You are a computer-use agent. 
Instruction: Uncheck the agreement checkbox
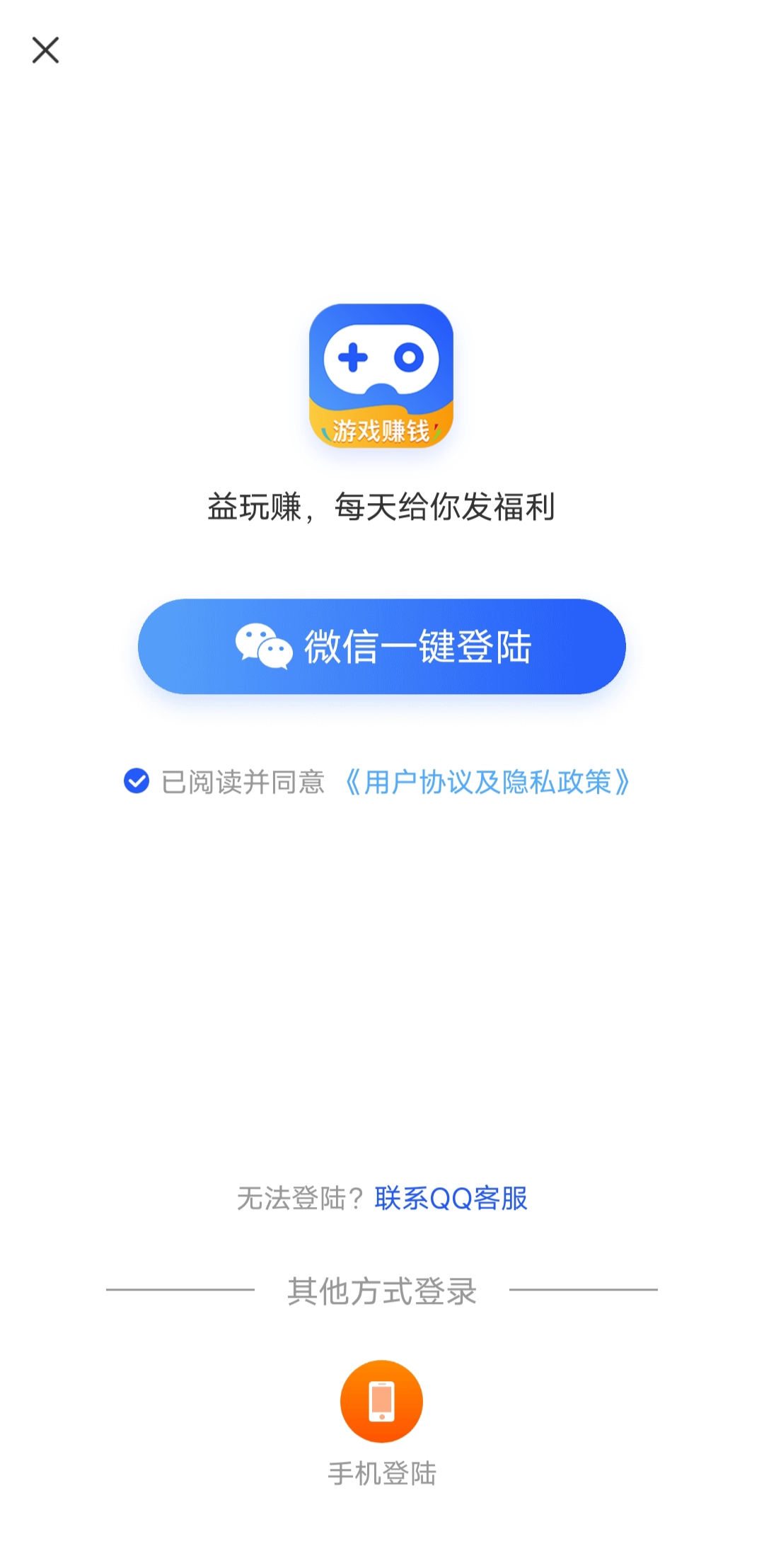(137, 781)
